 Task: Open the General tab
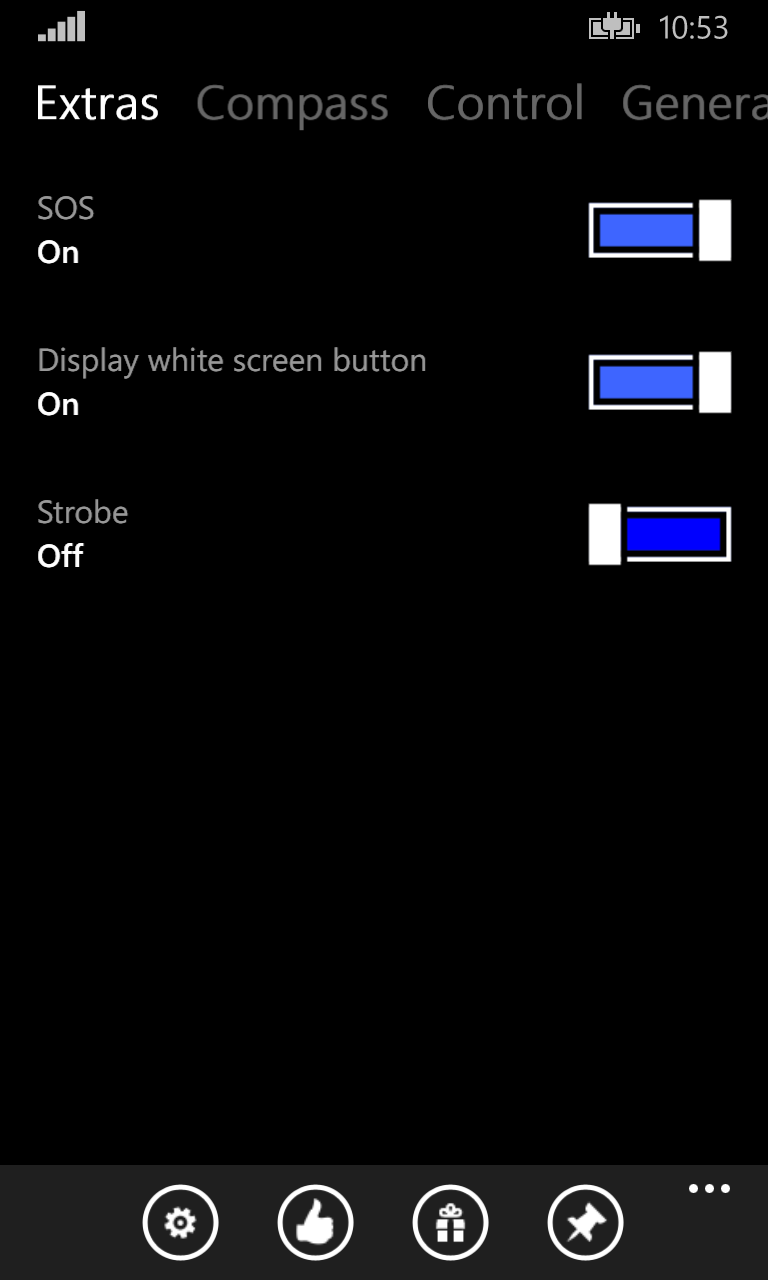694,104
